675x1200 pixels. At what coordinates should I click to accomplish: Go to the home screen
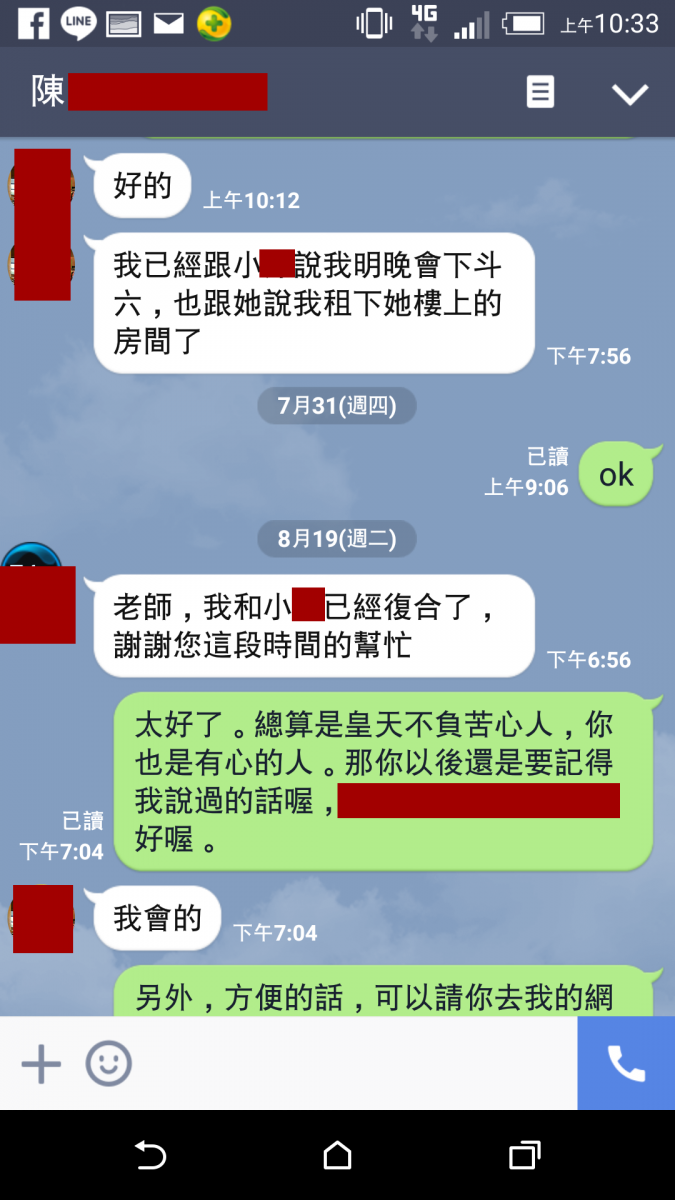(337, 1156)
